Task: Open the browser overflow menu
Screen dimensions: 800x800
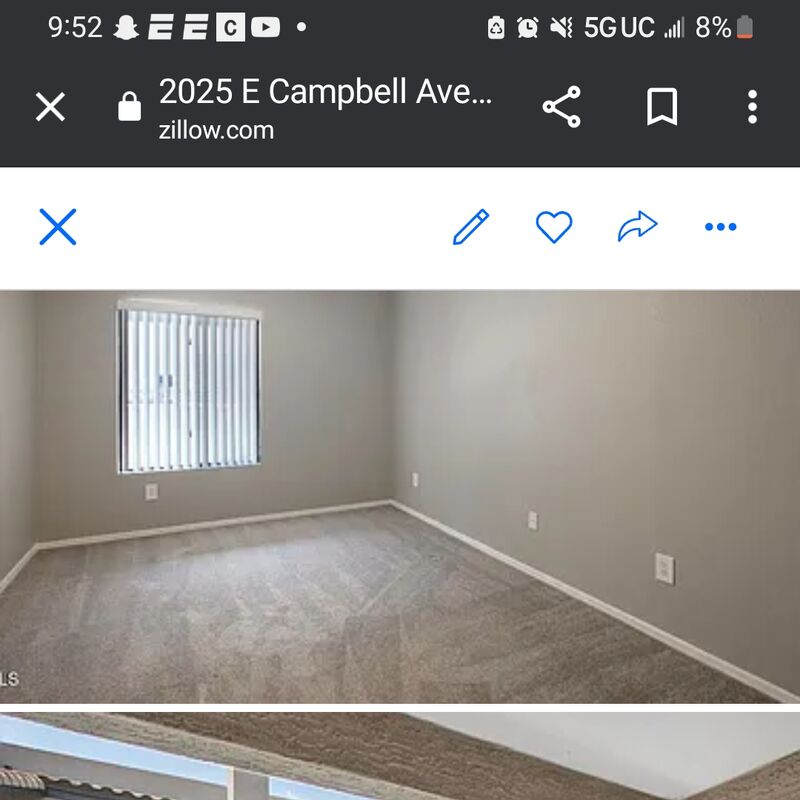Action: click(x=752, y=107)
